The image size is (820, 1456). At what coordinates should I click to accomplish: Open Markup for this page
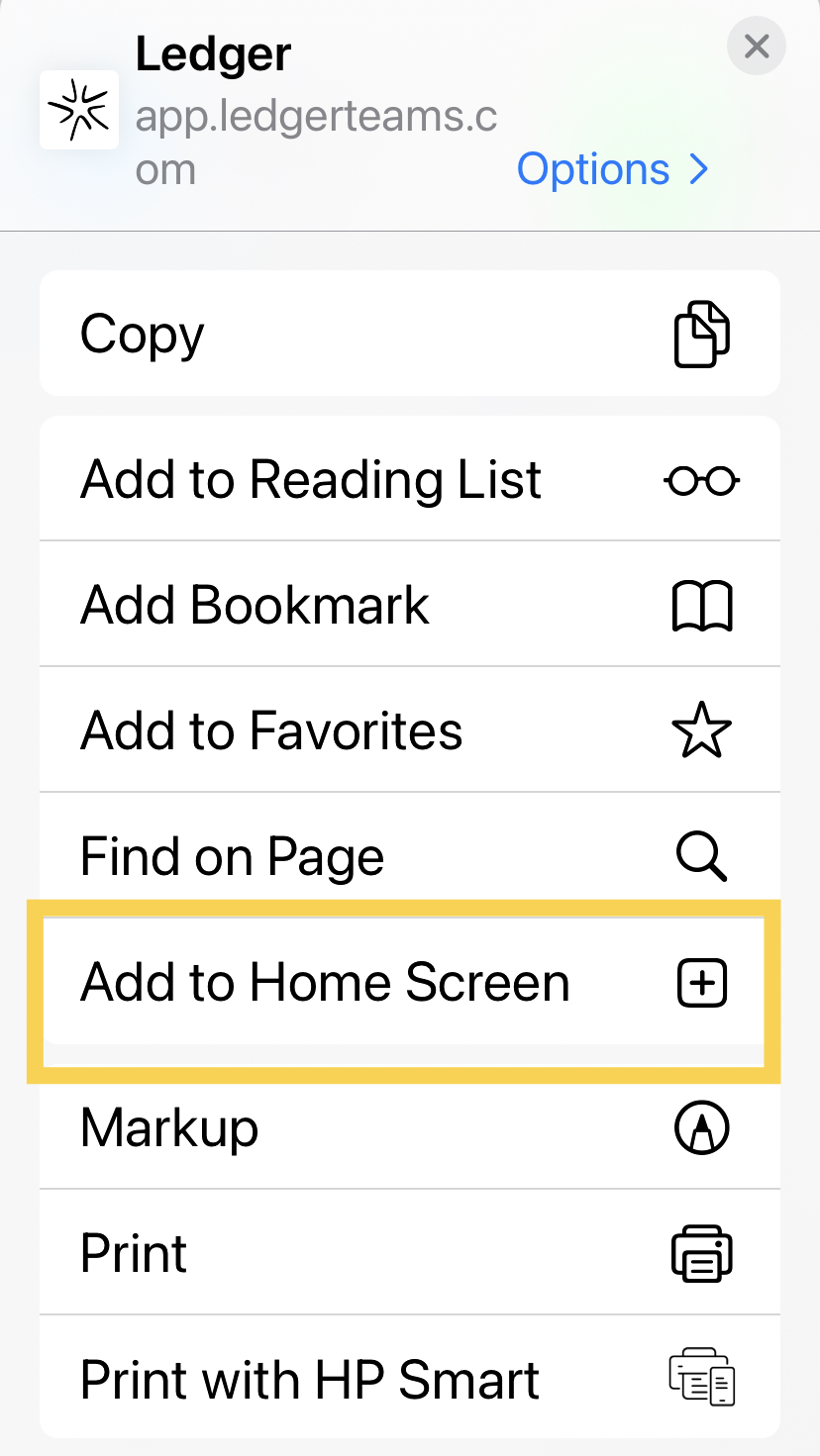[x=410, y=1127]
